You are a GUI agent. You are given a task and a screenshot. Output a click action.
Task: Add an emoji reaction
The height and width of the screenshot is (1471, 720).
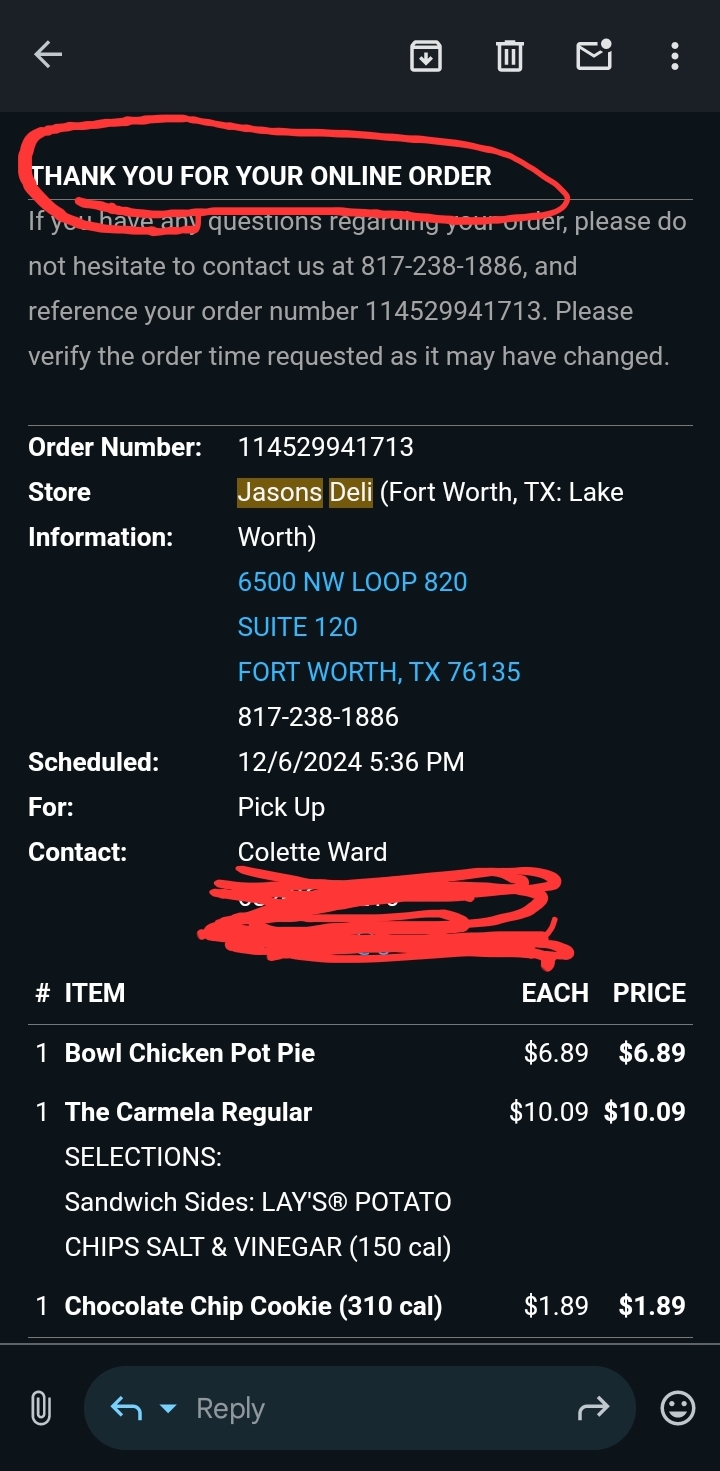tap(678, 1409)
